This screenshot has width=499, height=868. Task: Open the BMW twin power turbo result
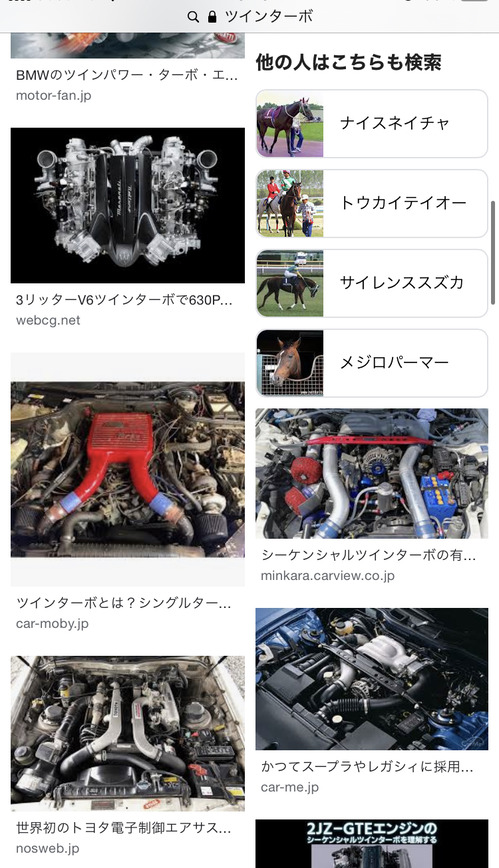tap(127, 75)
